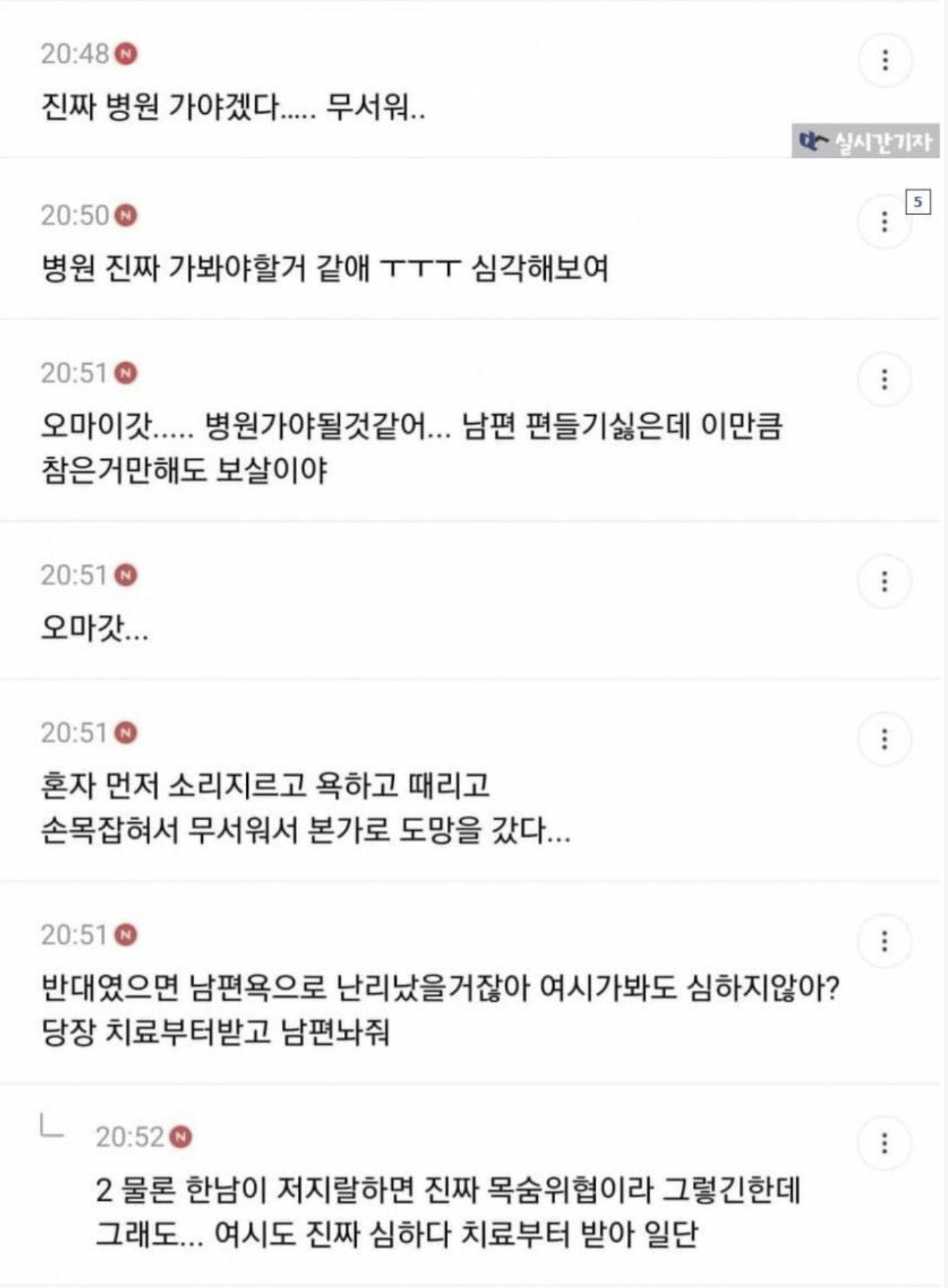Open the more options for the '오마갓...' comment
The height and width of the screenshot is (1288, 948).
(x=884, y=582)
